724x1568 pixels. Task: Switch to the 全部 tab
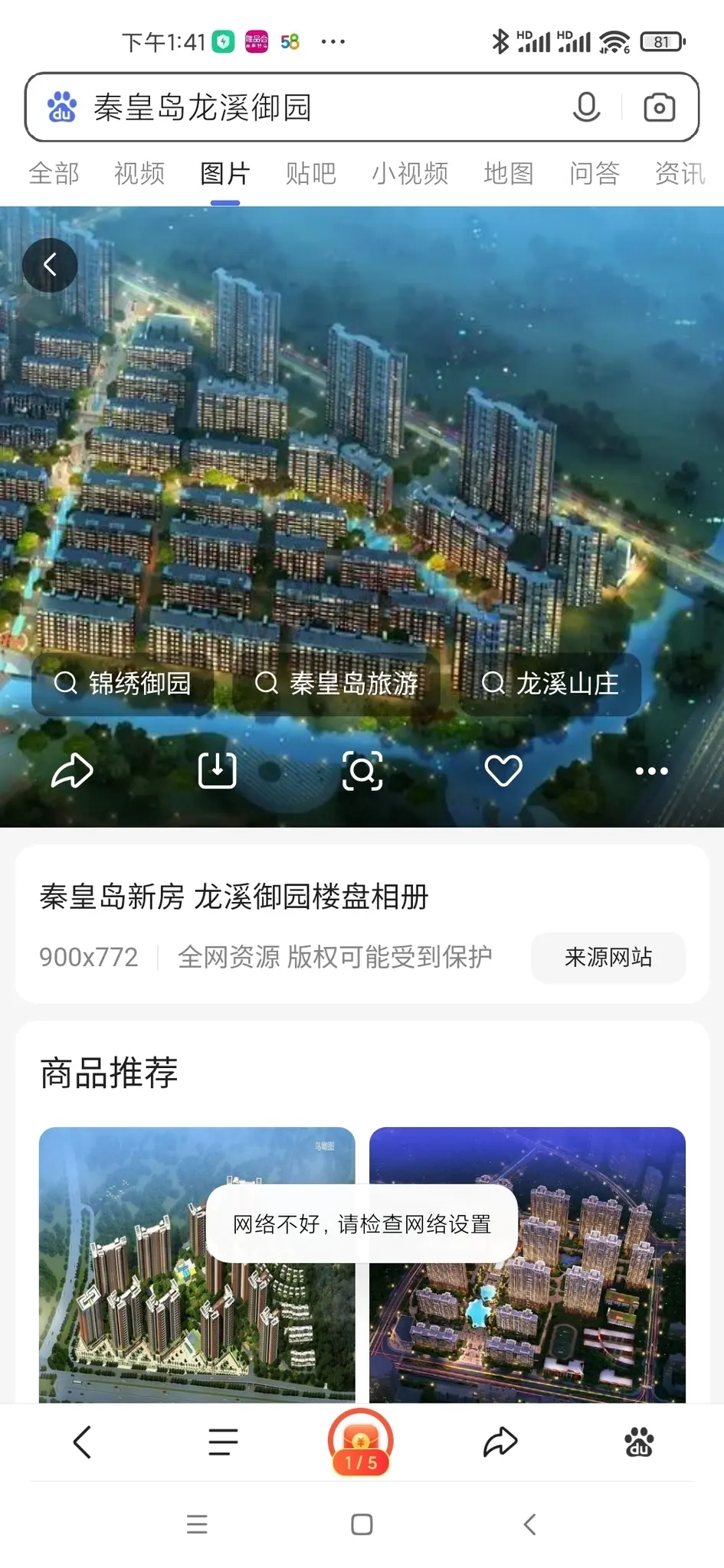(x=54, y=175)
